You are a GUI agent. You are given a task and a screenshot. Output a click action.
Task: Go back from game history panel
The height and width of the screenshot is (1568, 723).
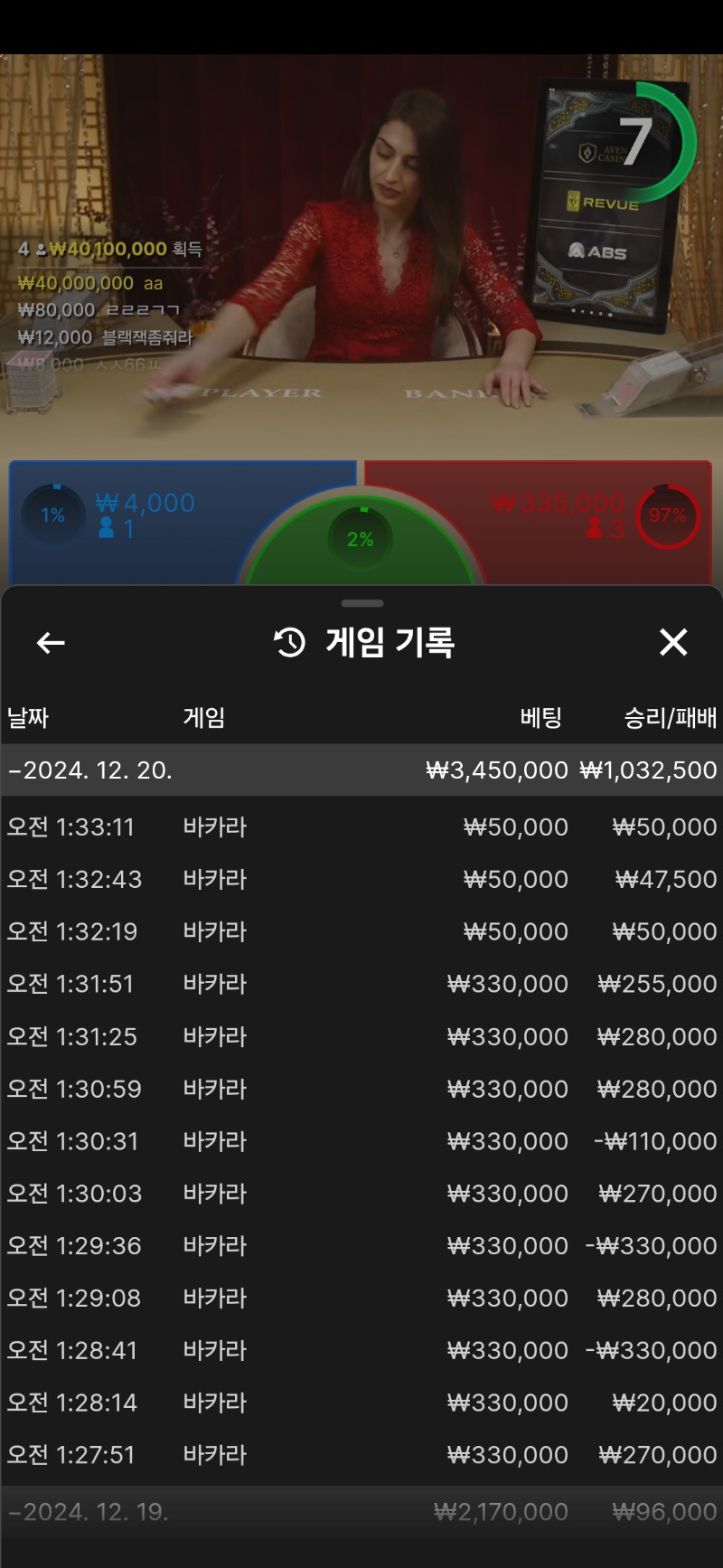tap(51, 643)
